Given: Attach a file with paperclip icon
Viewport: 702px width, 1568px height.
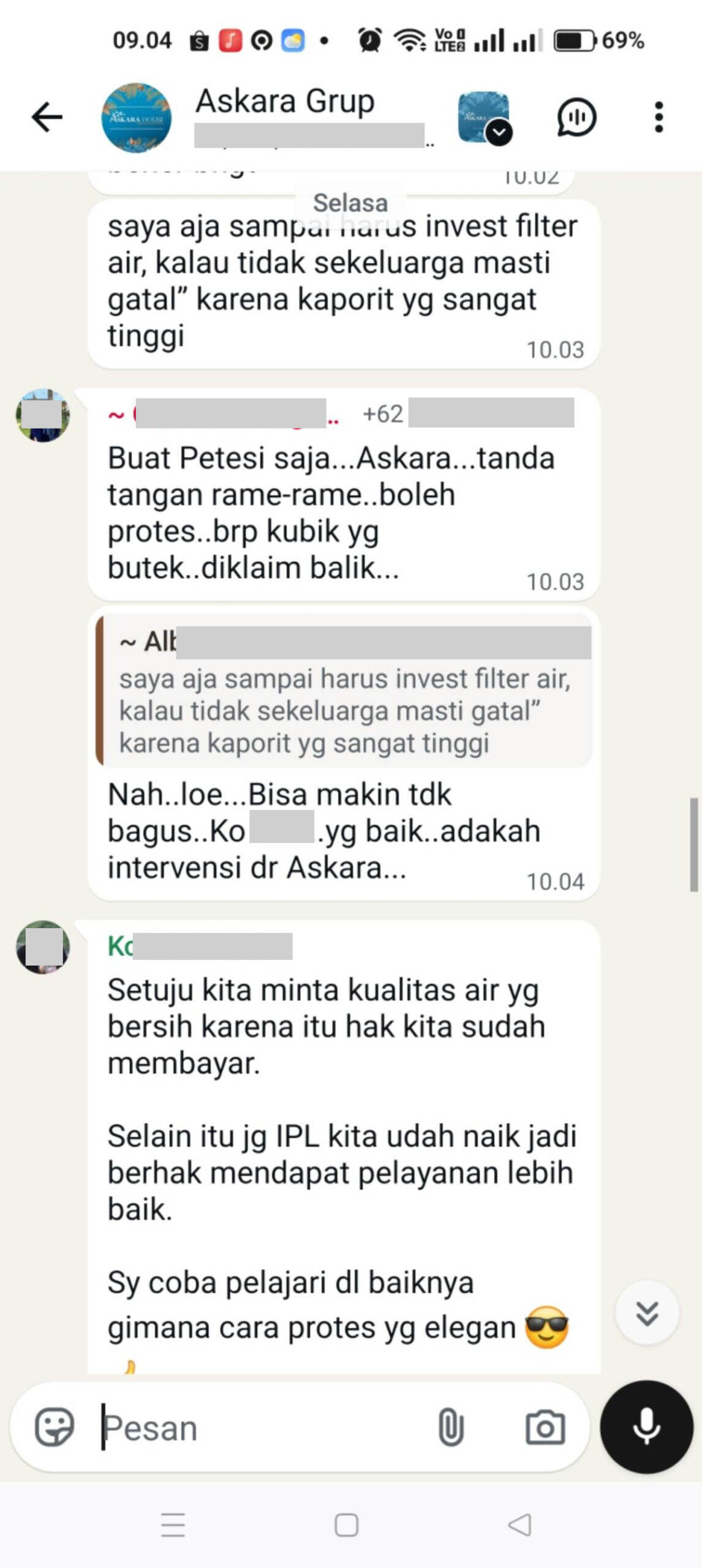Looking at the screenshot, I should coord(451,1427).
